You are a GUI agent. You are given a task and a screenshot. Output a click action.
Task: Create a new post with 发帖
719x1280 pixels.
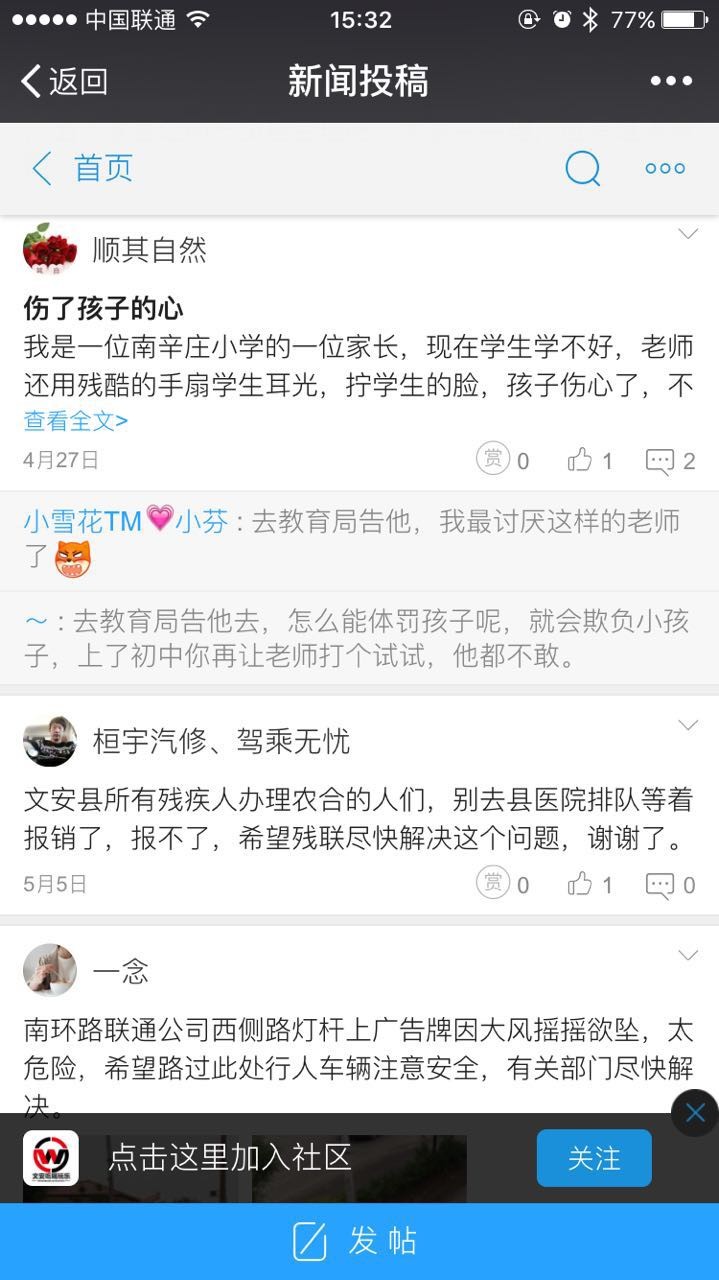pos(359,1241)
